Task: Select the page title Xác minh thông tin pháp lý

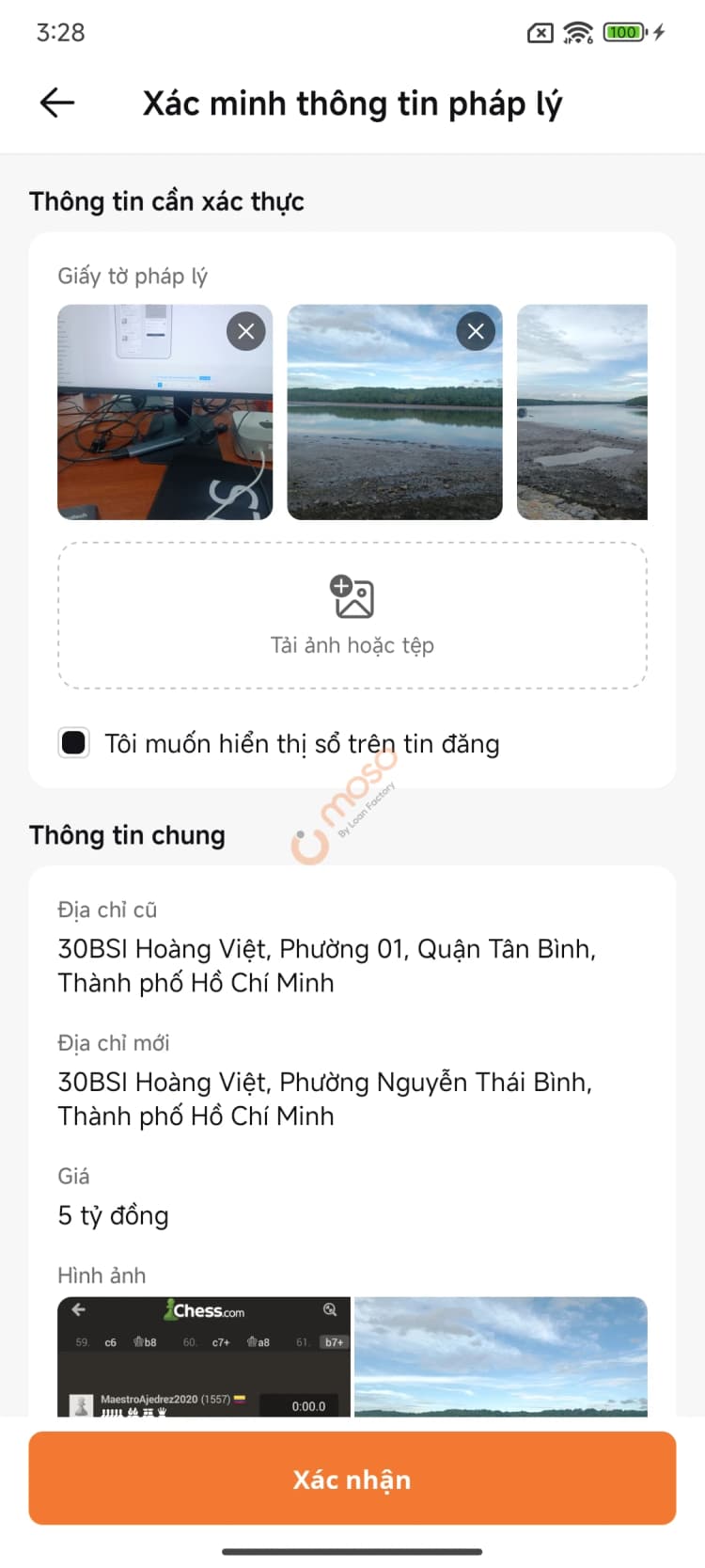Action: 352,103
